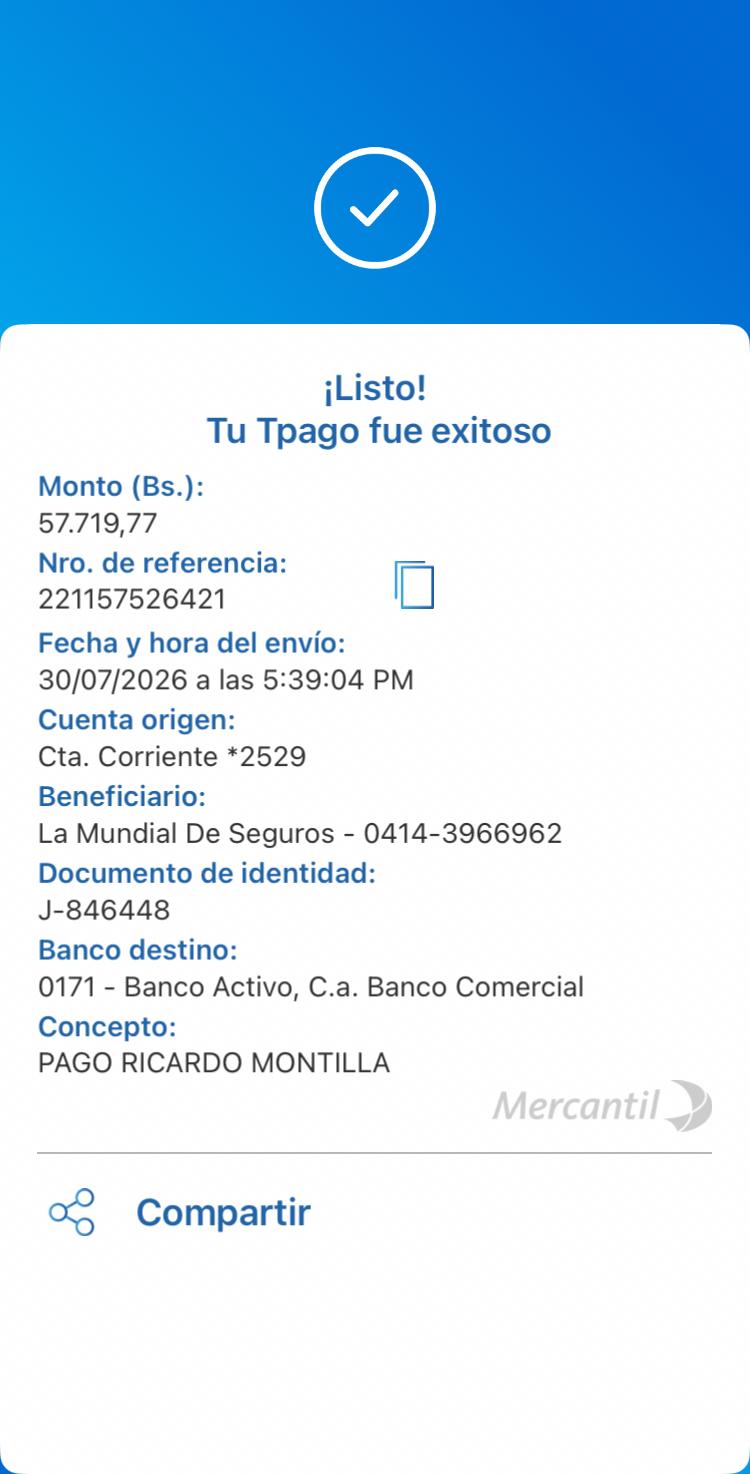This screenshot has height=1474, width=750.
Task: Tap Compartir to share the receipt
Action: [x=180, y=1212]
